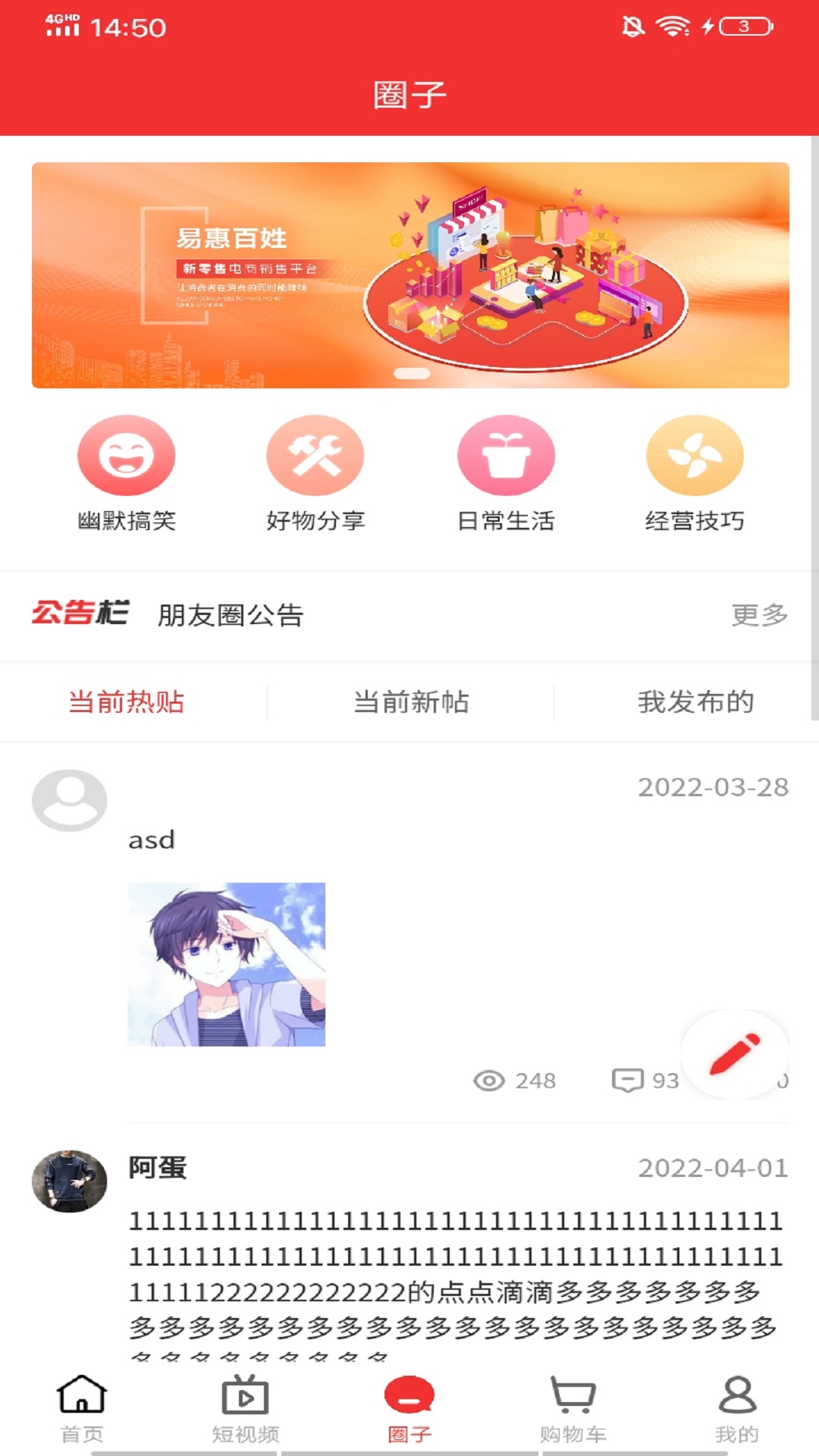Open comments via the speech bubble icon
819x1456 pixels.
[629, 1080]
